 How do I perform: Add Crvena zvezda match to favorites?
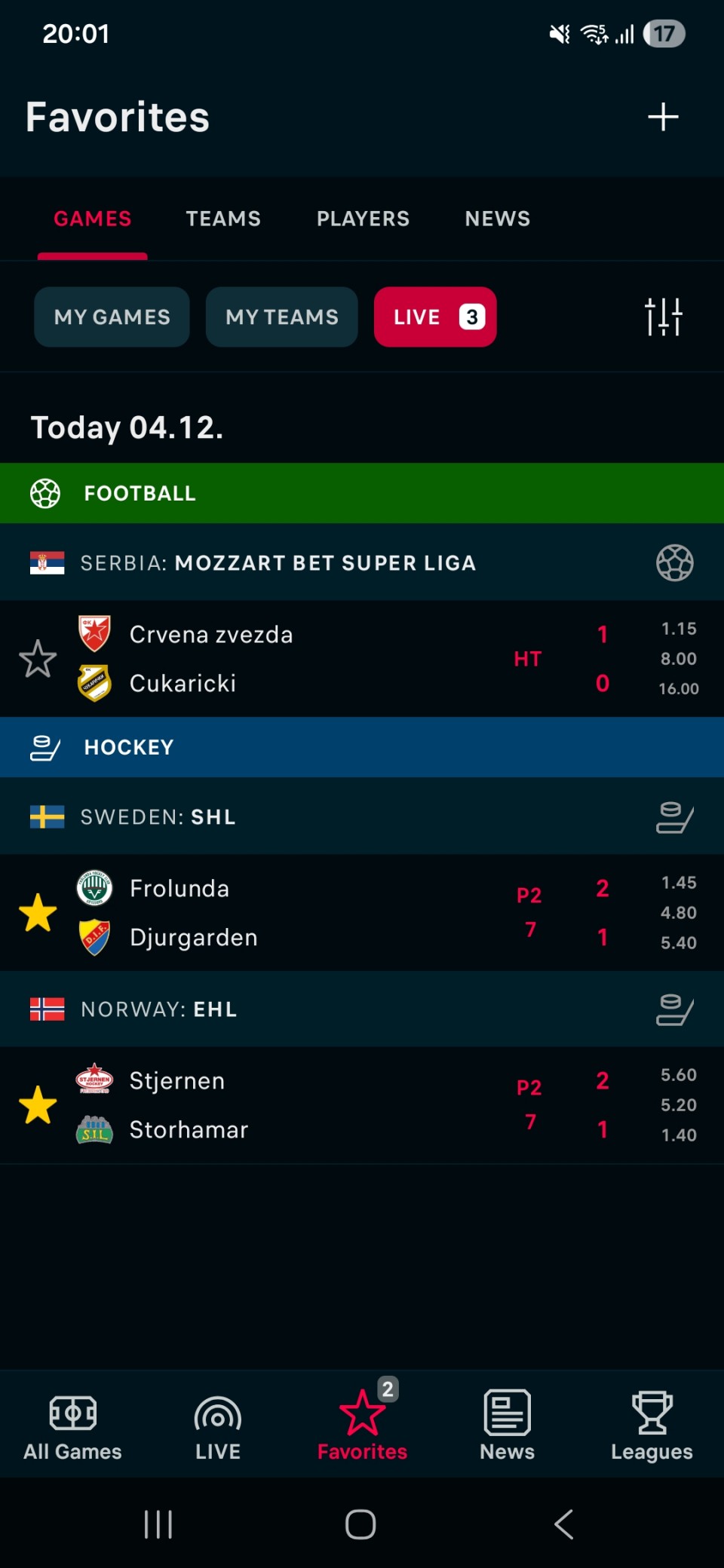(x=38, y=659)
